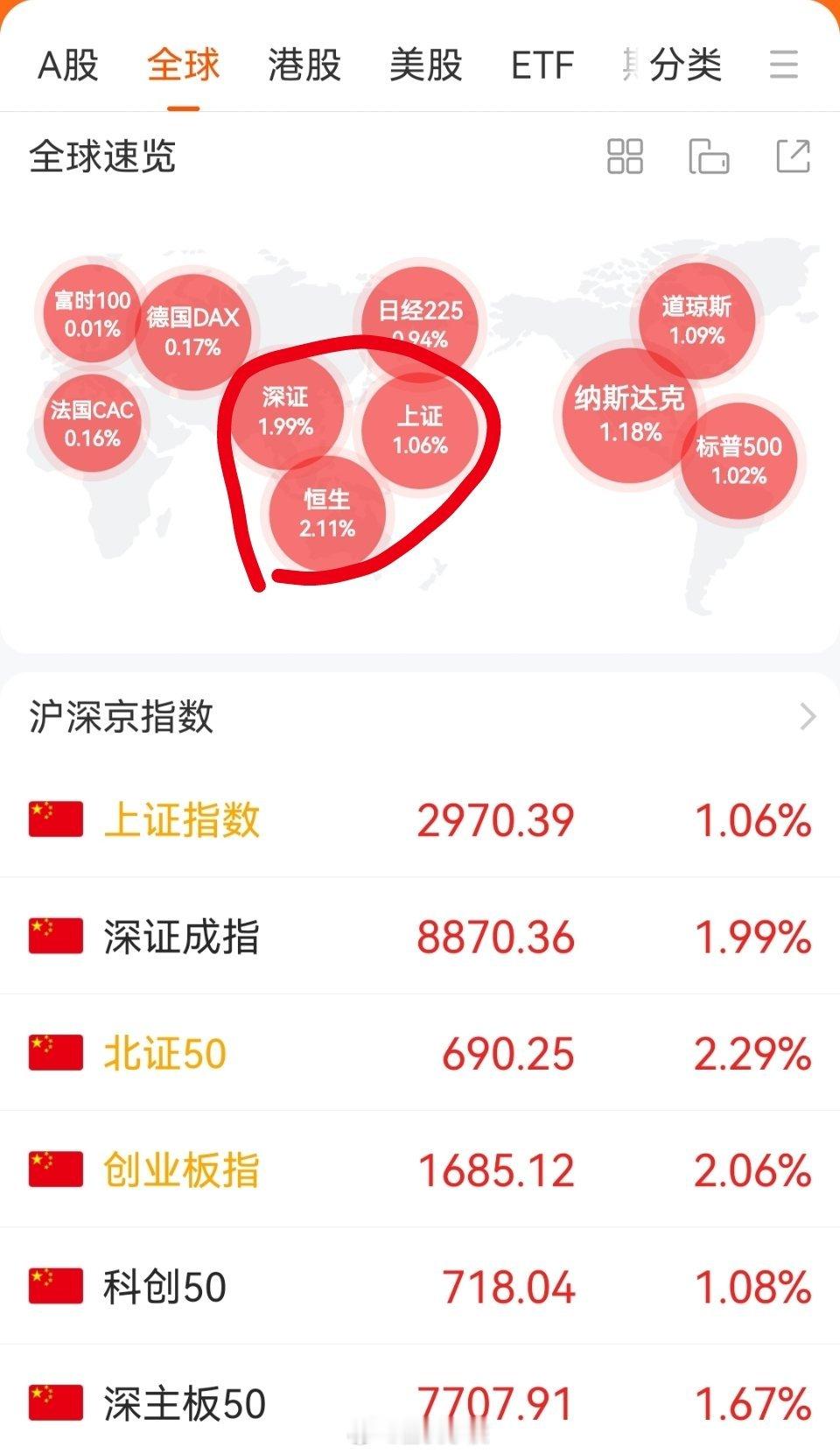Click the rotate to landscape icon
The width and height of the screenshot is (840, 1453).
(x=709, y=158)
